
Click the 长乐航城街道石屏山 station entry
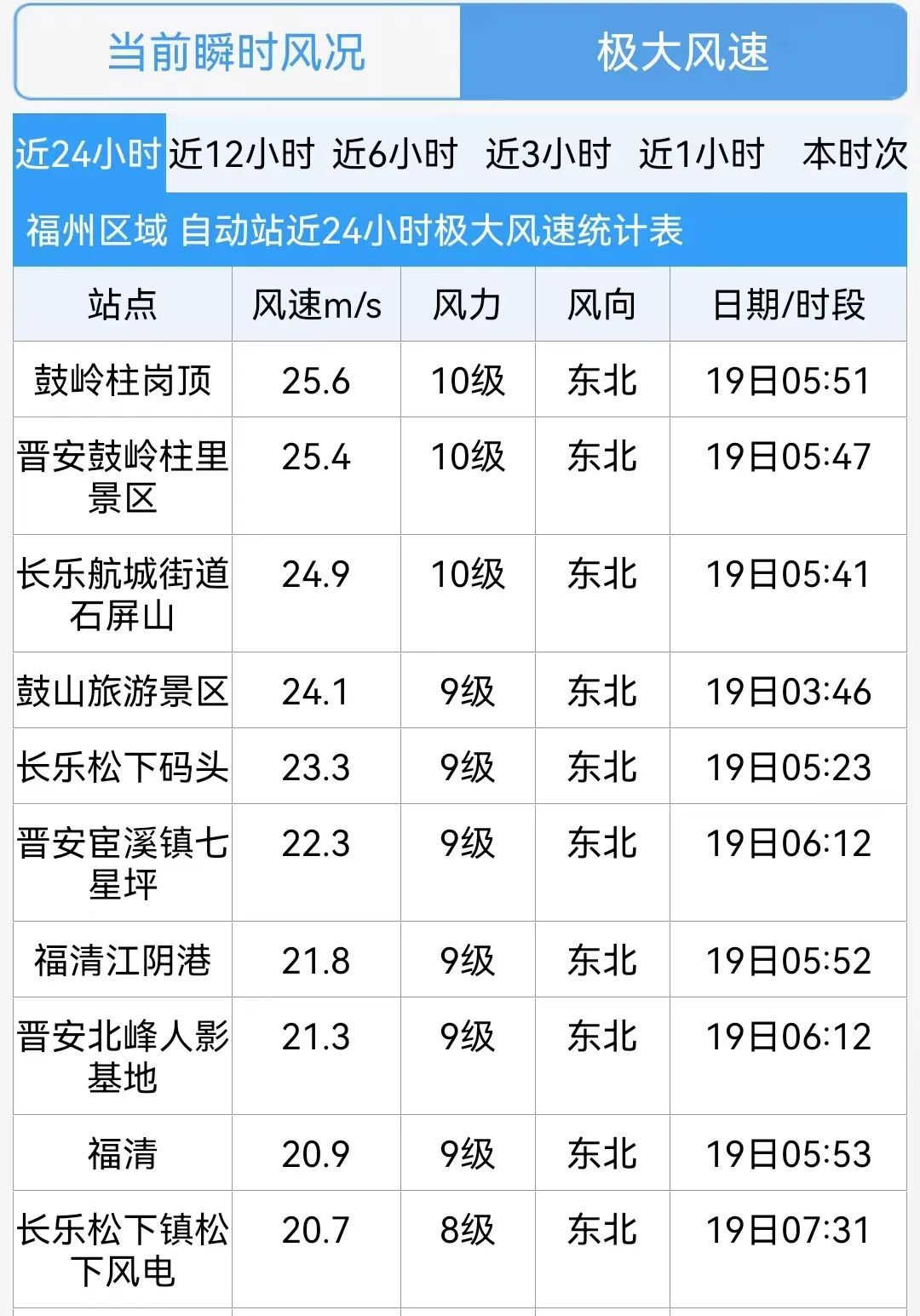tap(121, 595)
